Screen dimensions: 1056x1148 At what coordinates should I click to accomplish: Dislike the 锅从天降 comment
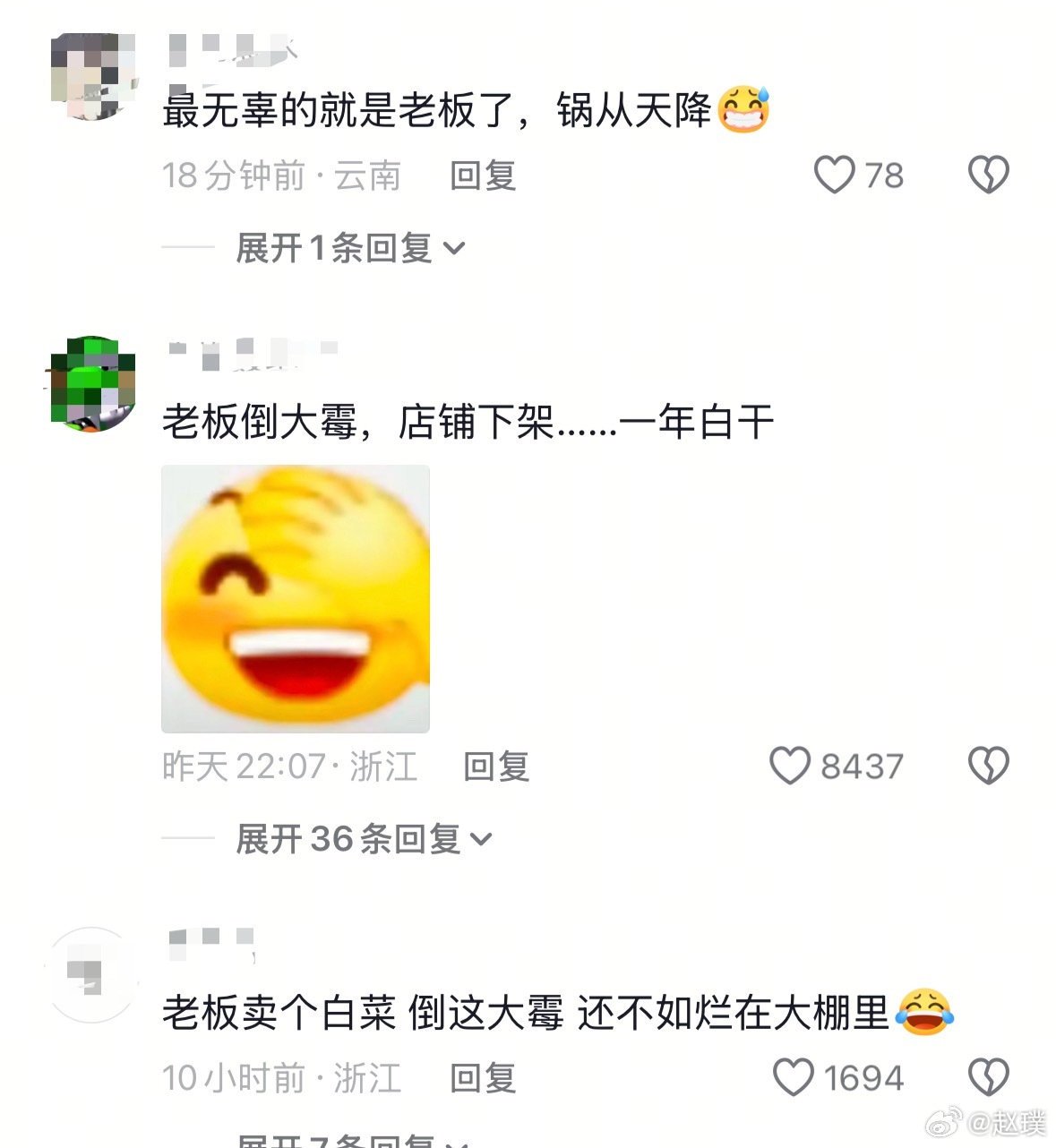pos(988,175)
